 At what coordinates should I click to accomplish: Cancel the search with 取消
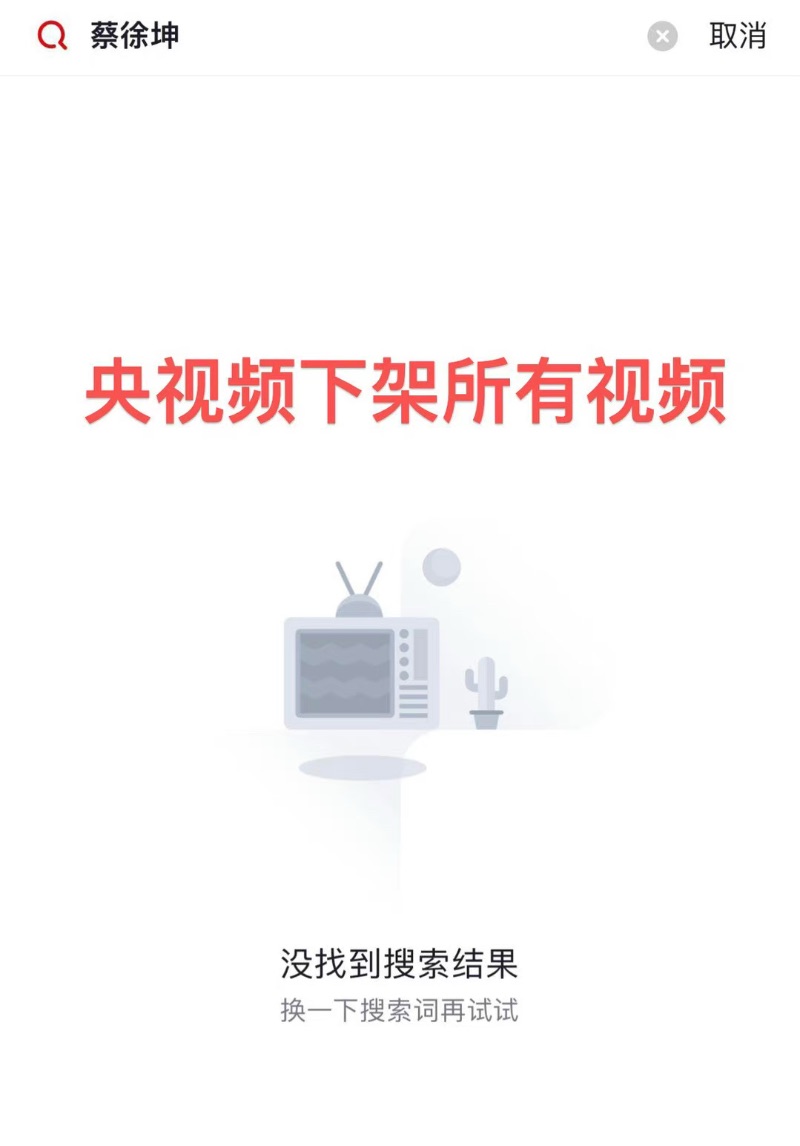point(737,36)
